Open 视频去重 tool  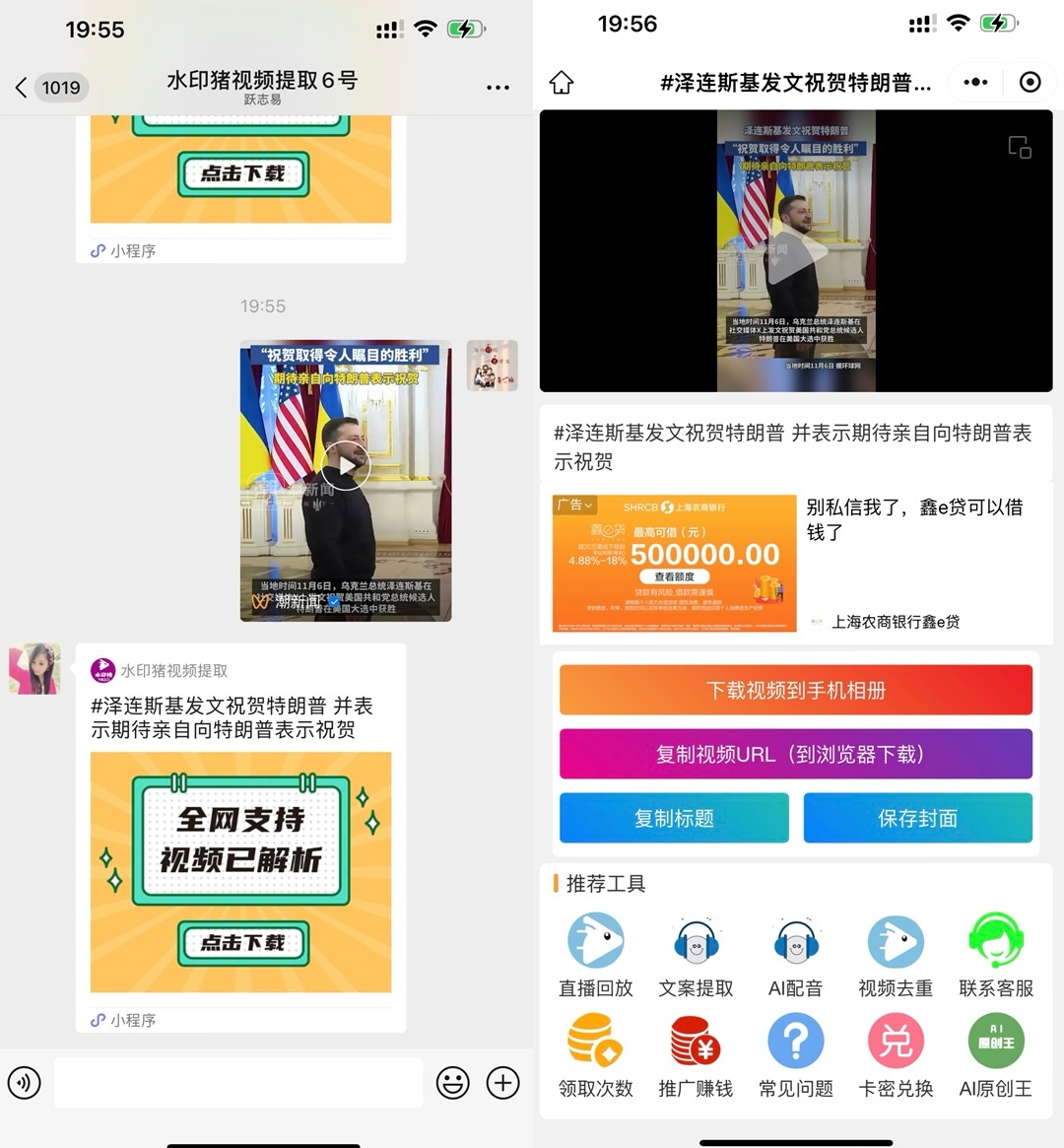pos(896,954)
